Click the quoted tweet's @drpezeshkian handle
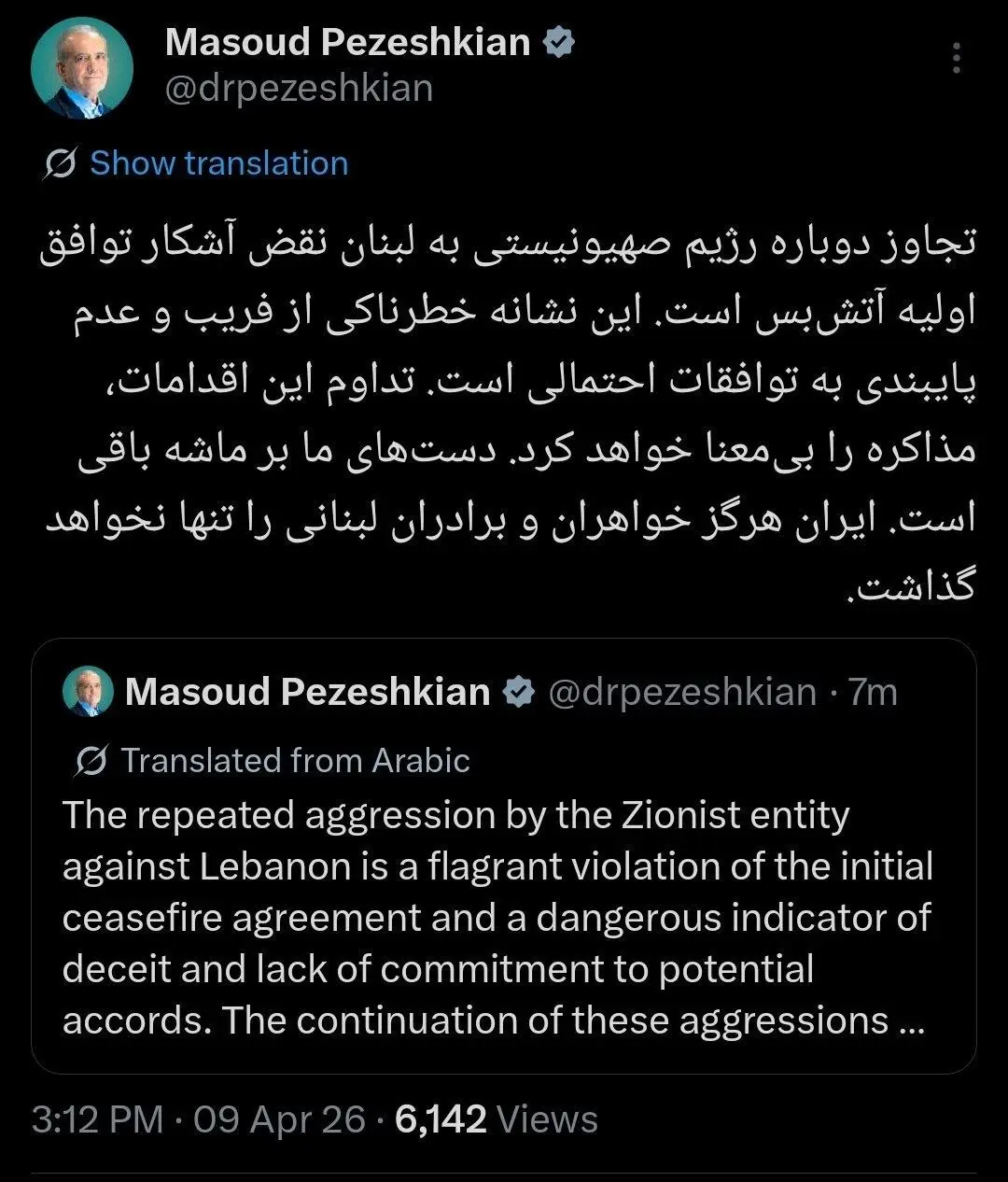Viewport: 1008px width, 1182px height. [x=684, y=691]
